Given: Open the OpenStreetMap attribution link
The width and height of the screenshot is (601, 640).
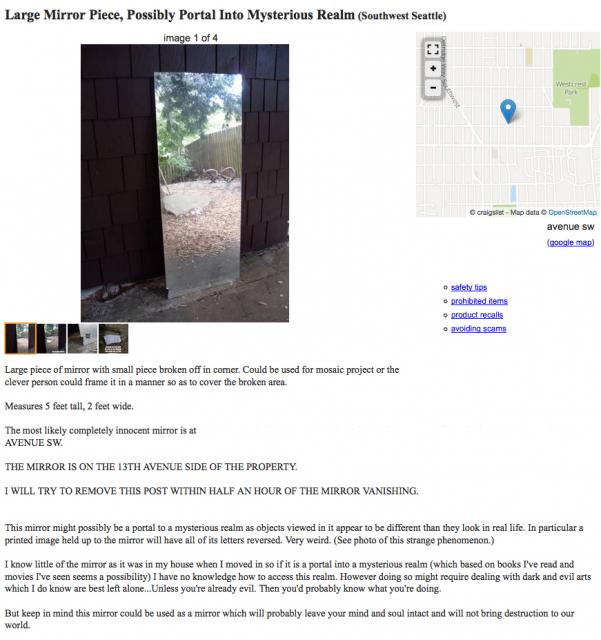Looking at the screenshot, I should coord(572,212).
